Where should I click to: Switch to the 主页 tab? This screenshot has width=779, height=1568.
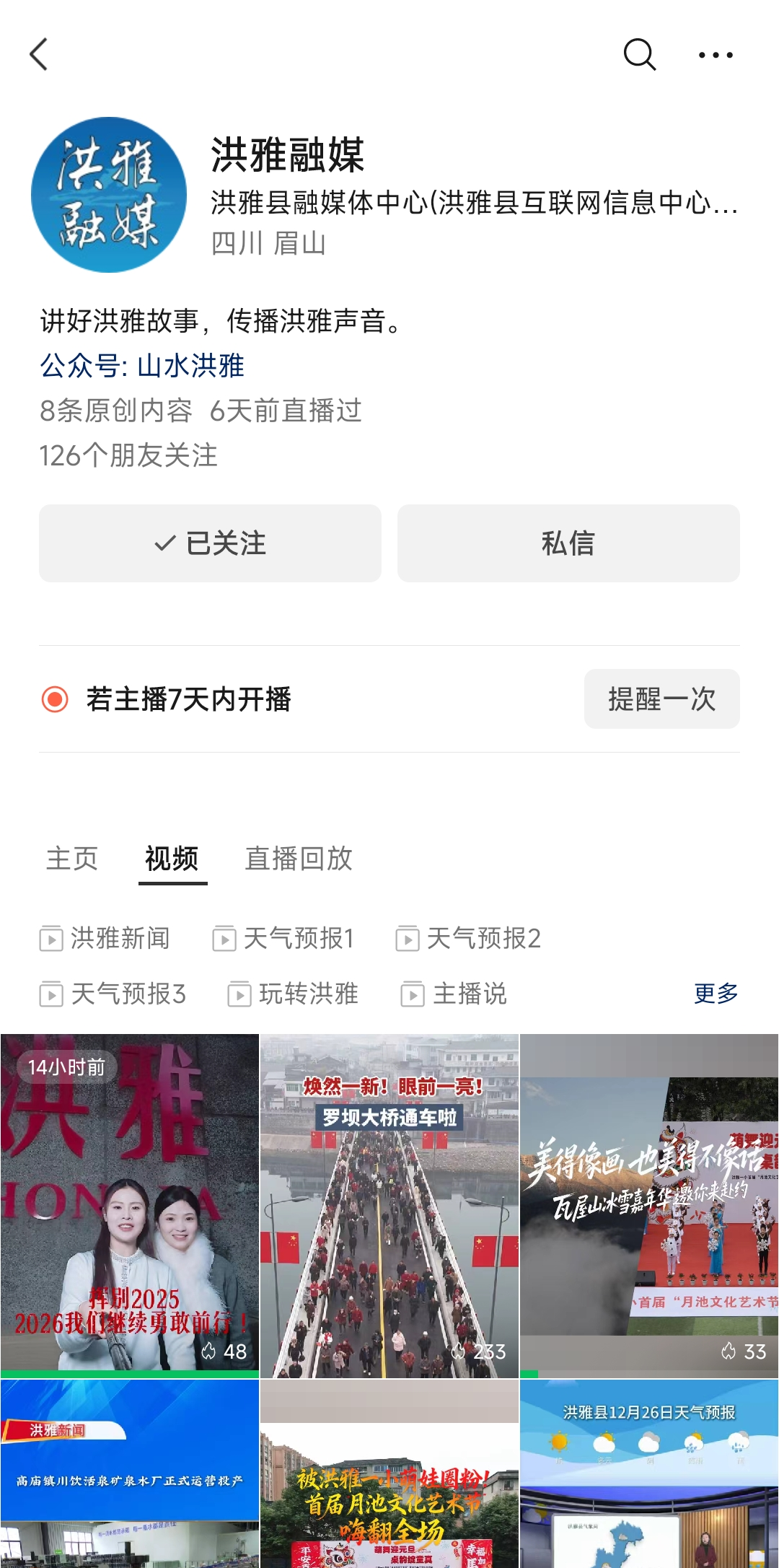click(x=72, y=859)
